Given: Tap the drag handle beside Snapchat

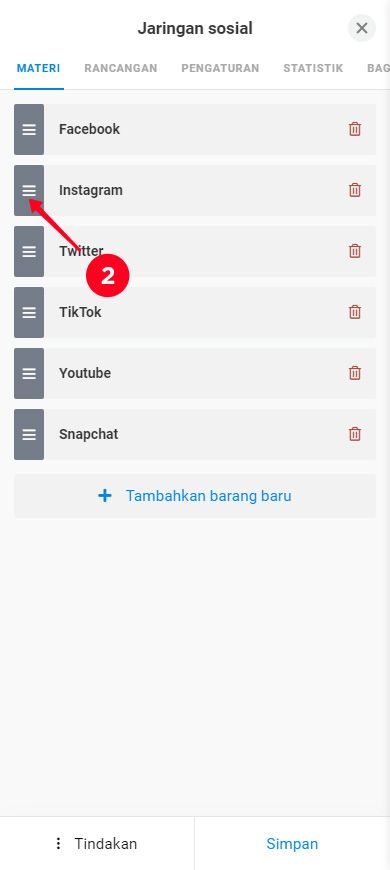Looking at the screenshot, I should coord(29,434).
